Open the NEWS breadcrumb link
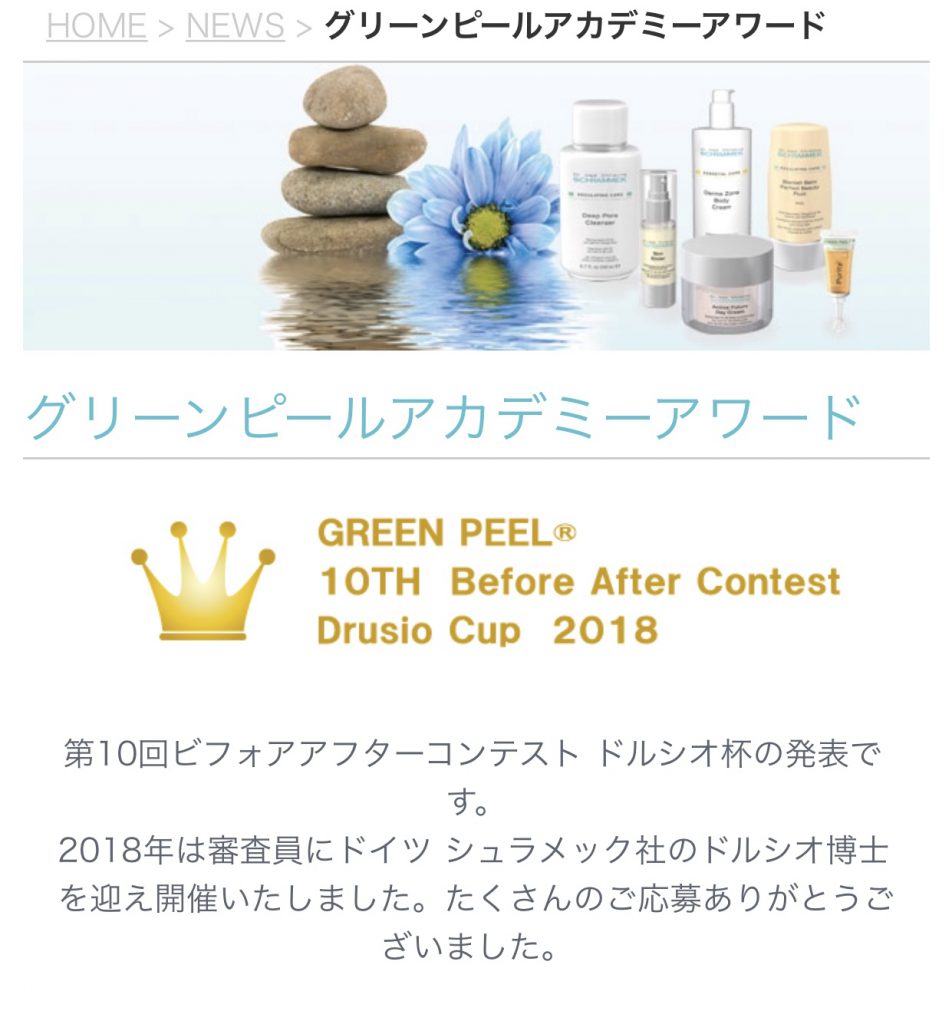The image size is (952, 1024). coord(235,25)
